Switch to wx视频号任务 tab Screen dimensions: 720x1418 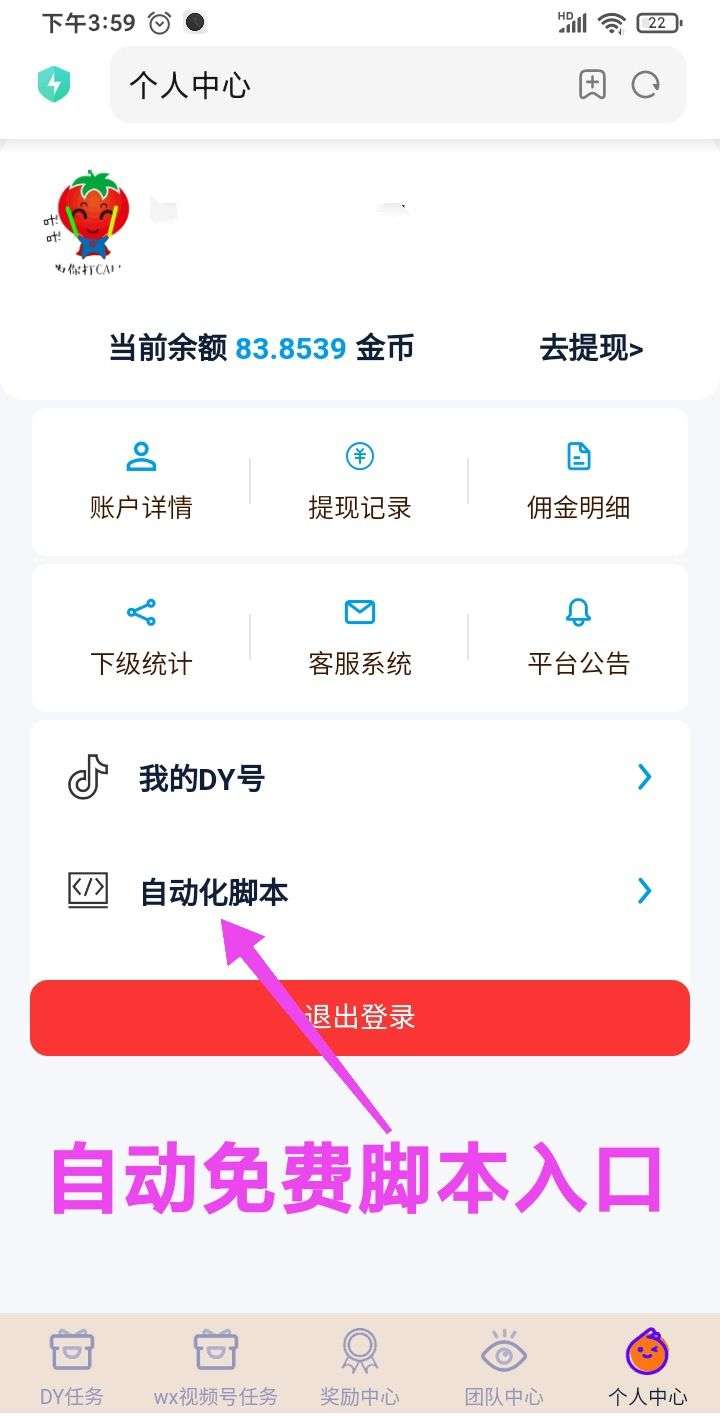(x=216, y=1367)
